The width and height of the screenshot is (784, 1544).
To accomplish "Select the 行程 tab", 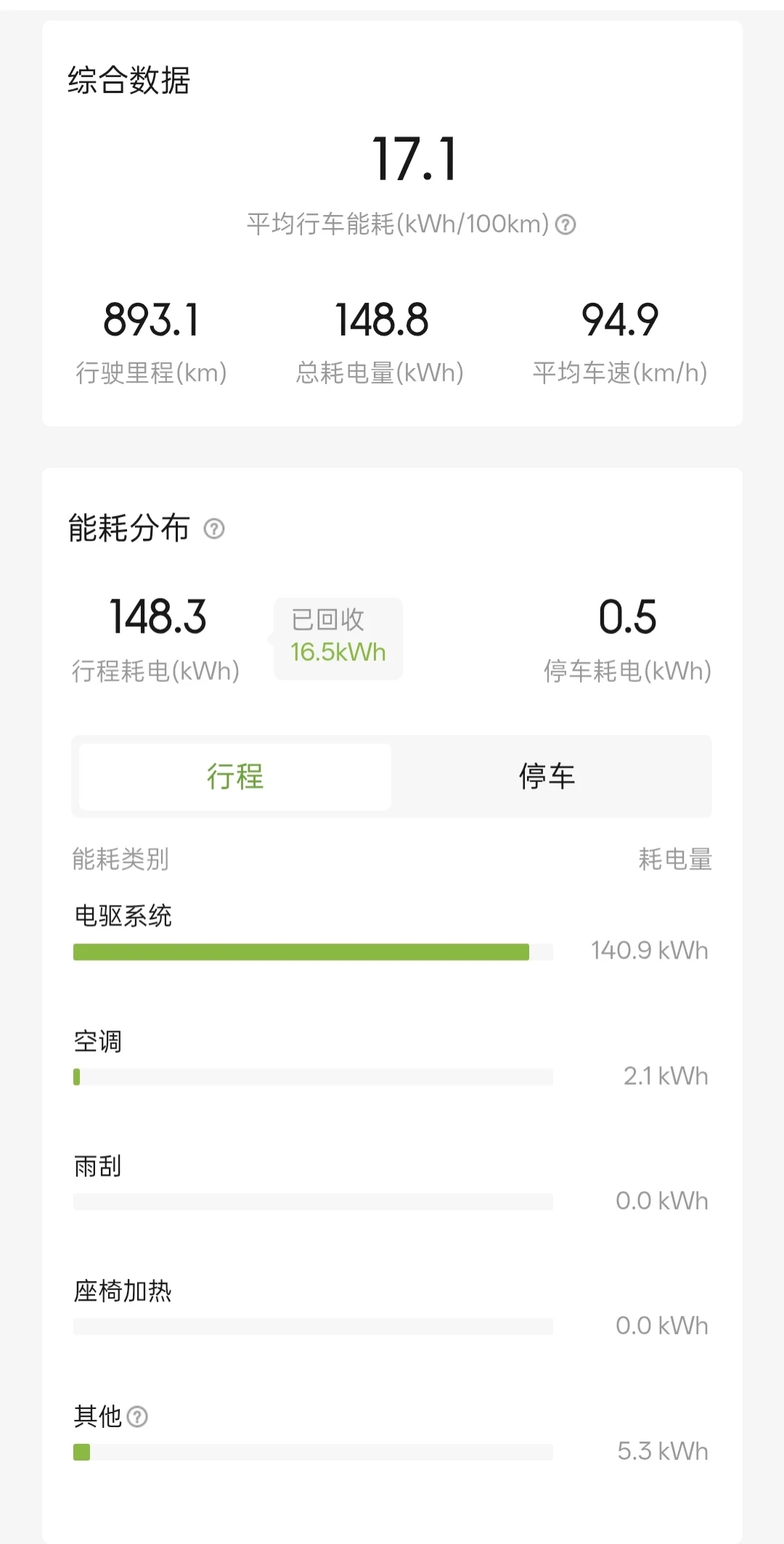I will (x=235, y=776).
